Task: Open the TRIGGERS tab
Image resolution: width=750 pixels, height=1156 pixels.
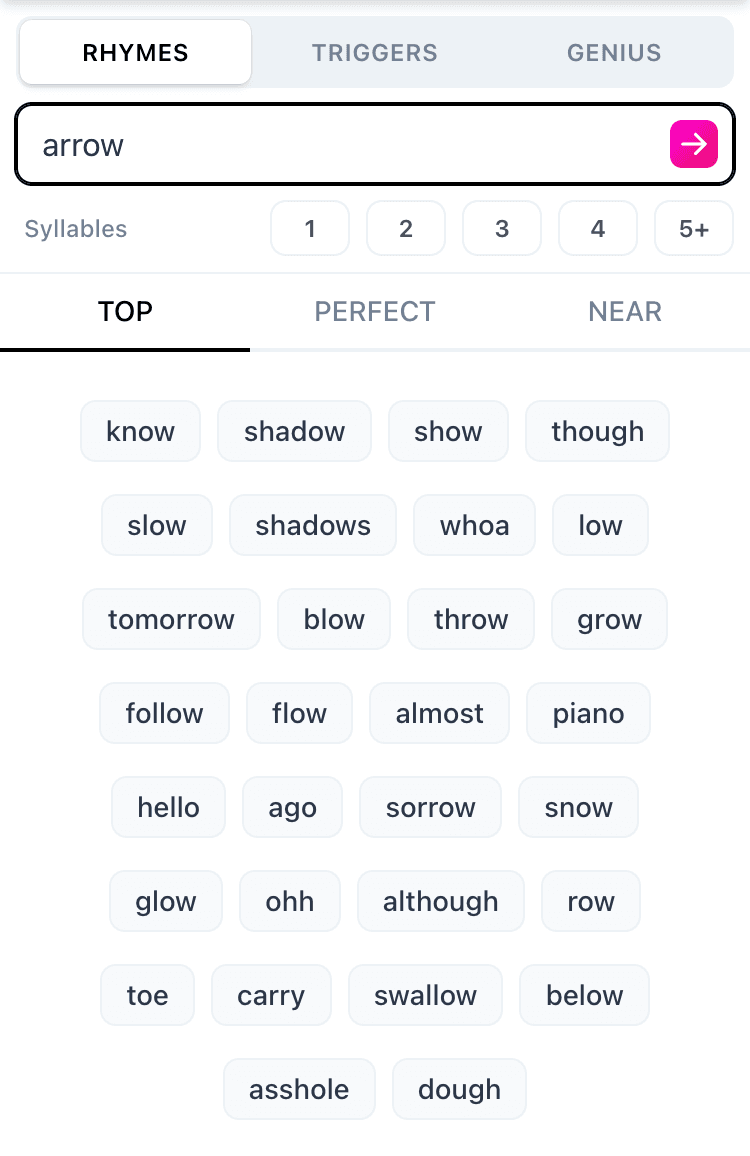Action: pos(375,52)
